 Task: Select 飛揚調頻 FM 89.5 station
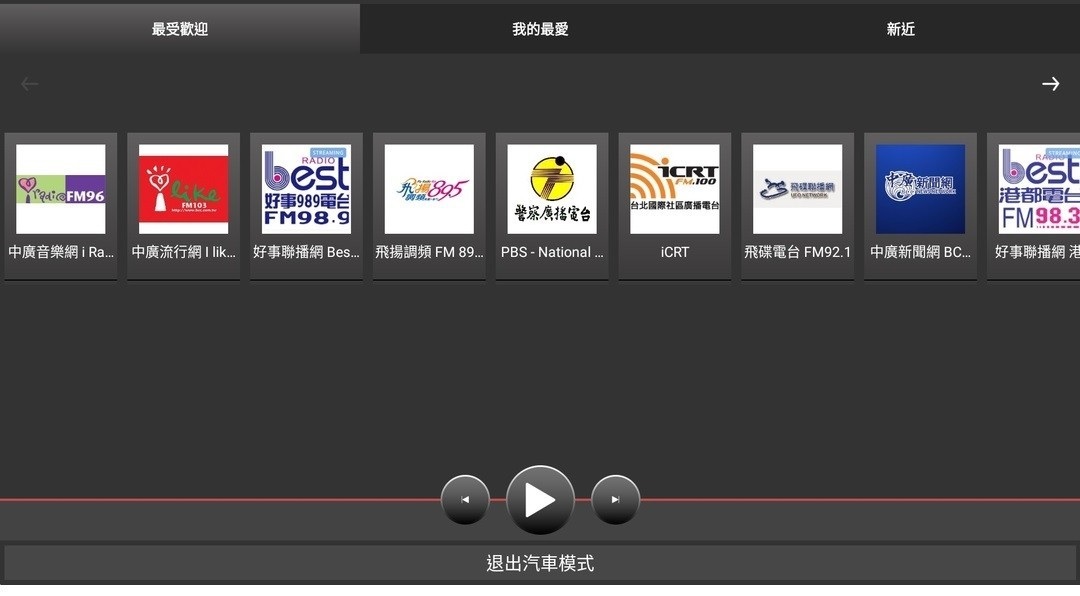(x=429, y=205)
